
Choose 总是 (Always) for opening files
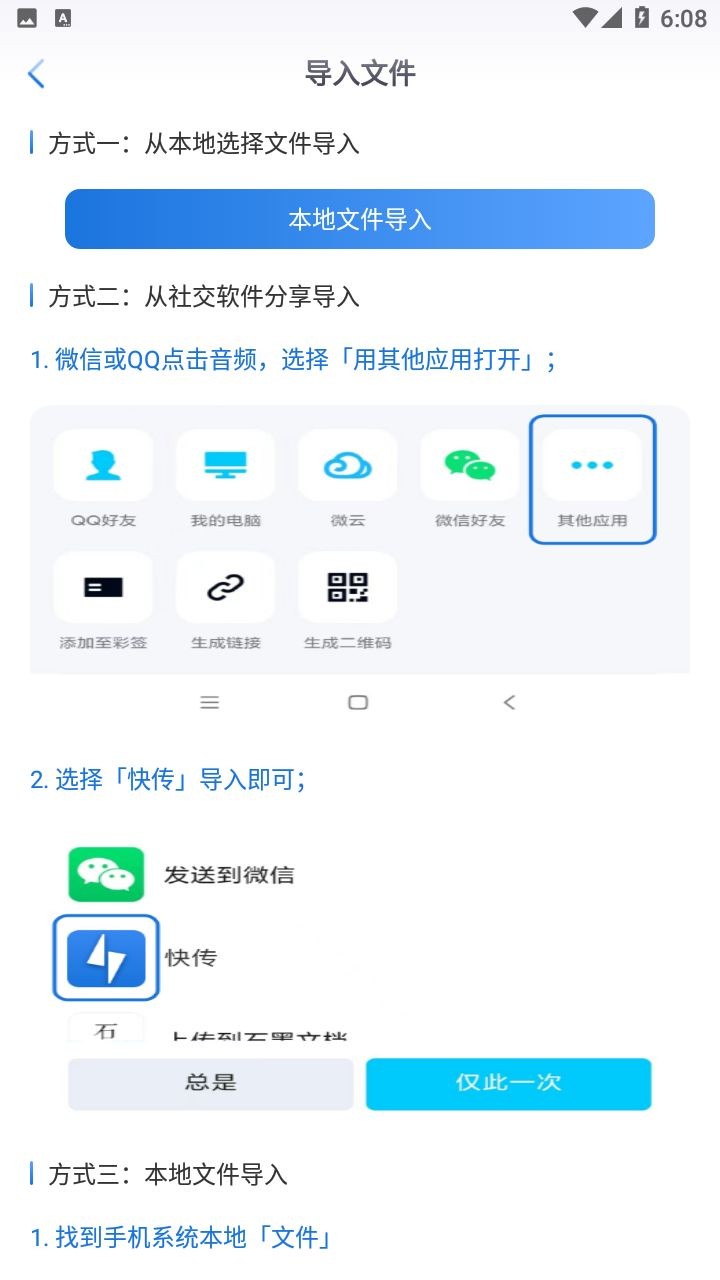[x=210, y=1083]
